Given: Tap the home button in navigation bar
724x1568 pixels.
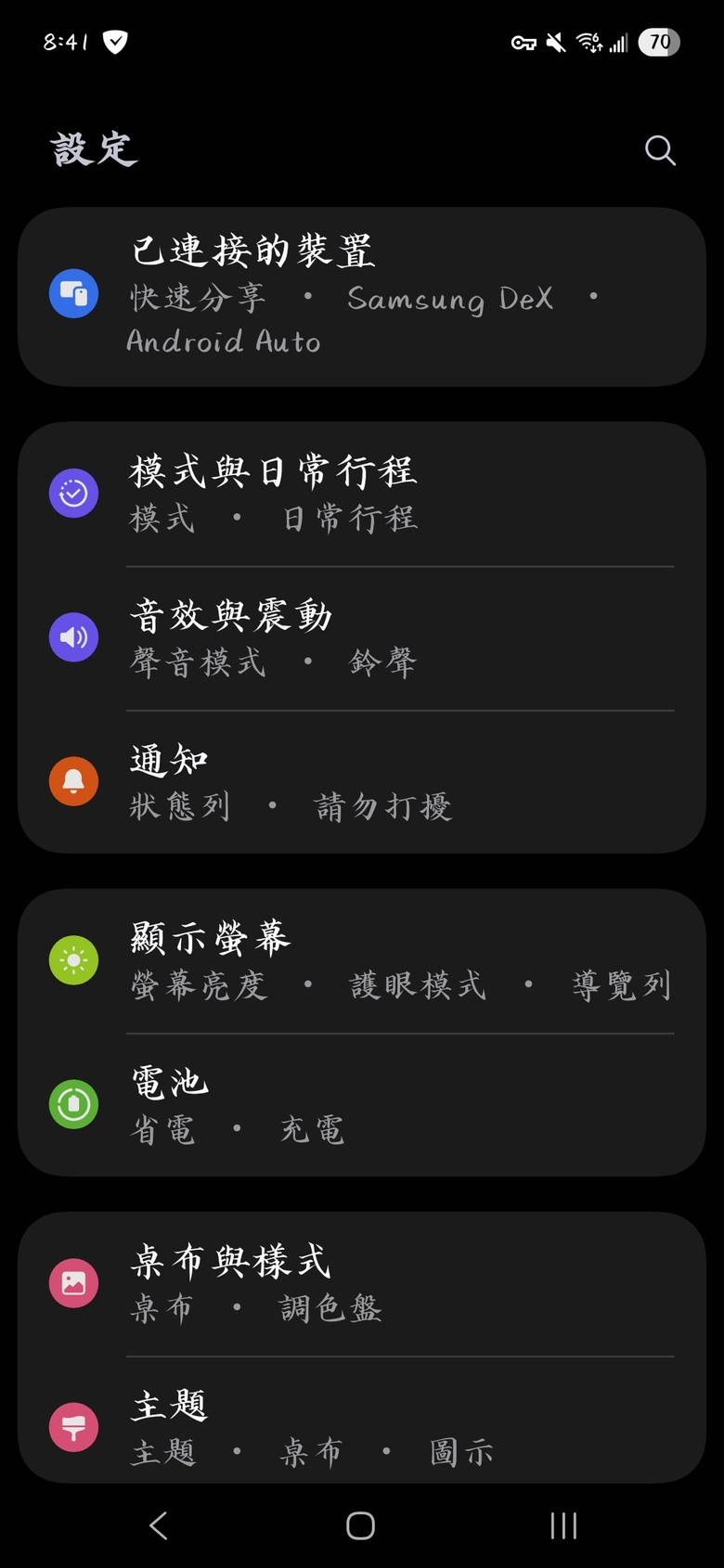Looking at the screenshot, I should pos(360,1525).
